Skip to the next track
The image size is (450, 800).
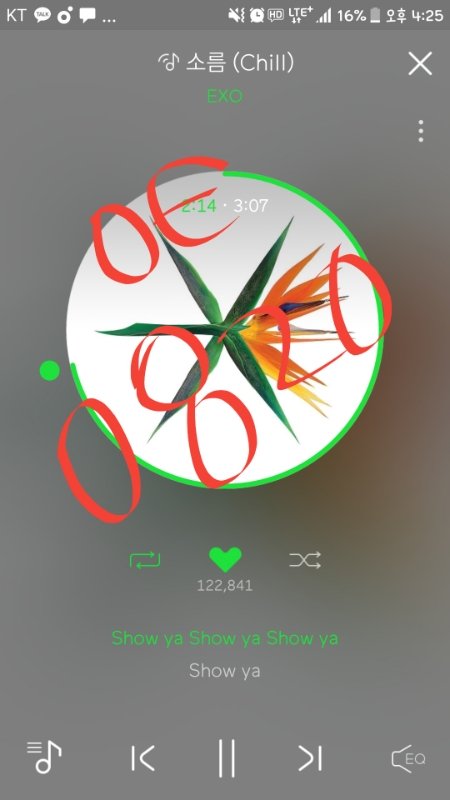pyautogui.click(x=310, y=758)
